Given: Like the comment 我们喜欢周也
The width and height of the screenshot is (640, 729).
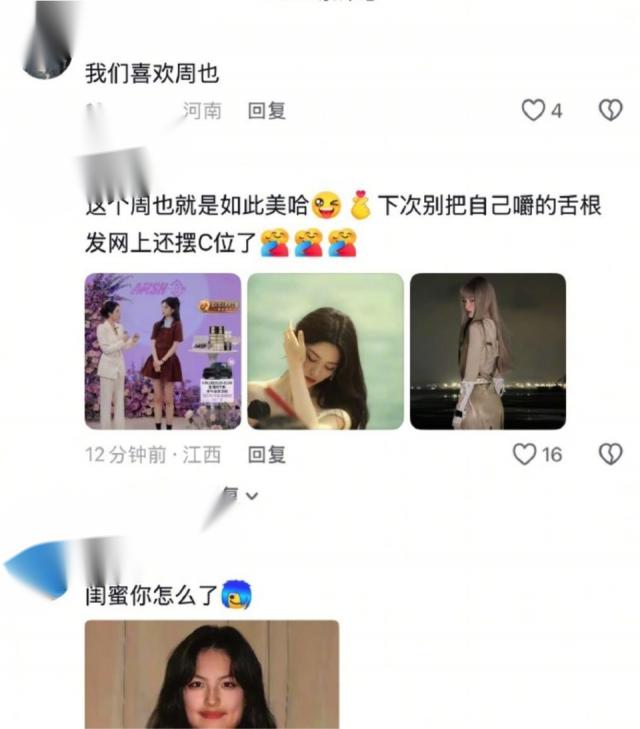Looking at the screenshot, I should (x=534, y=110).
